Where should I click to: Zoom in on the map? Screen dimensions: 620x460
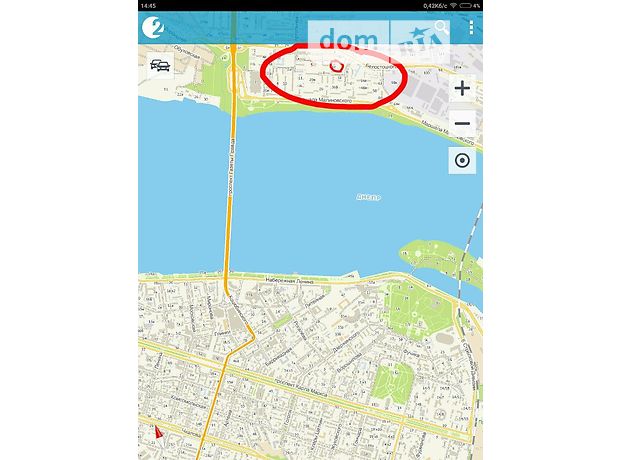tap(462, 88)
